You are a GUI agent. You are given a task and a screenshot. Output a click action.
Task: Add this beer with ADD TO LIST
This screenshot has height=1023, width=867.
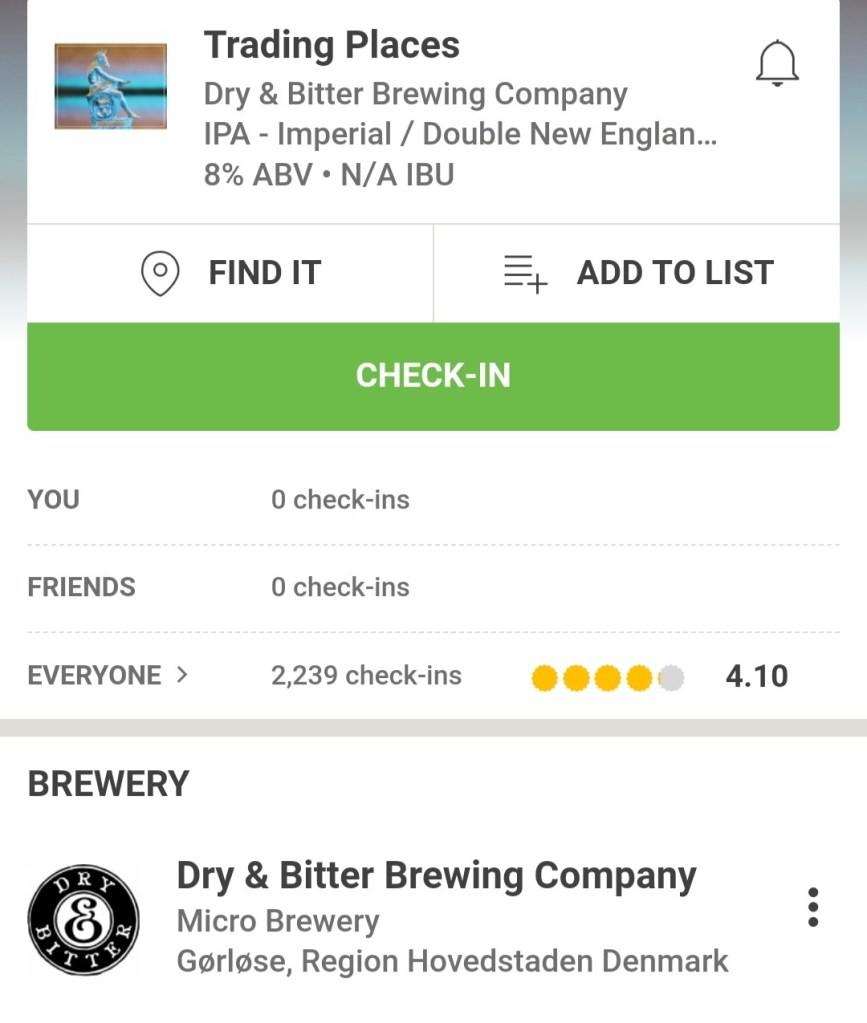click(x=637, y=273)
